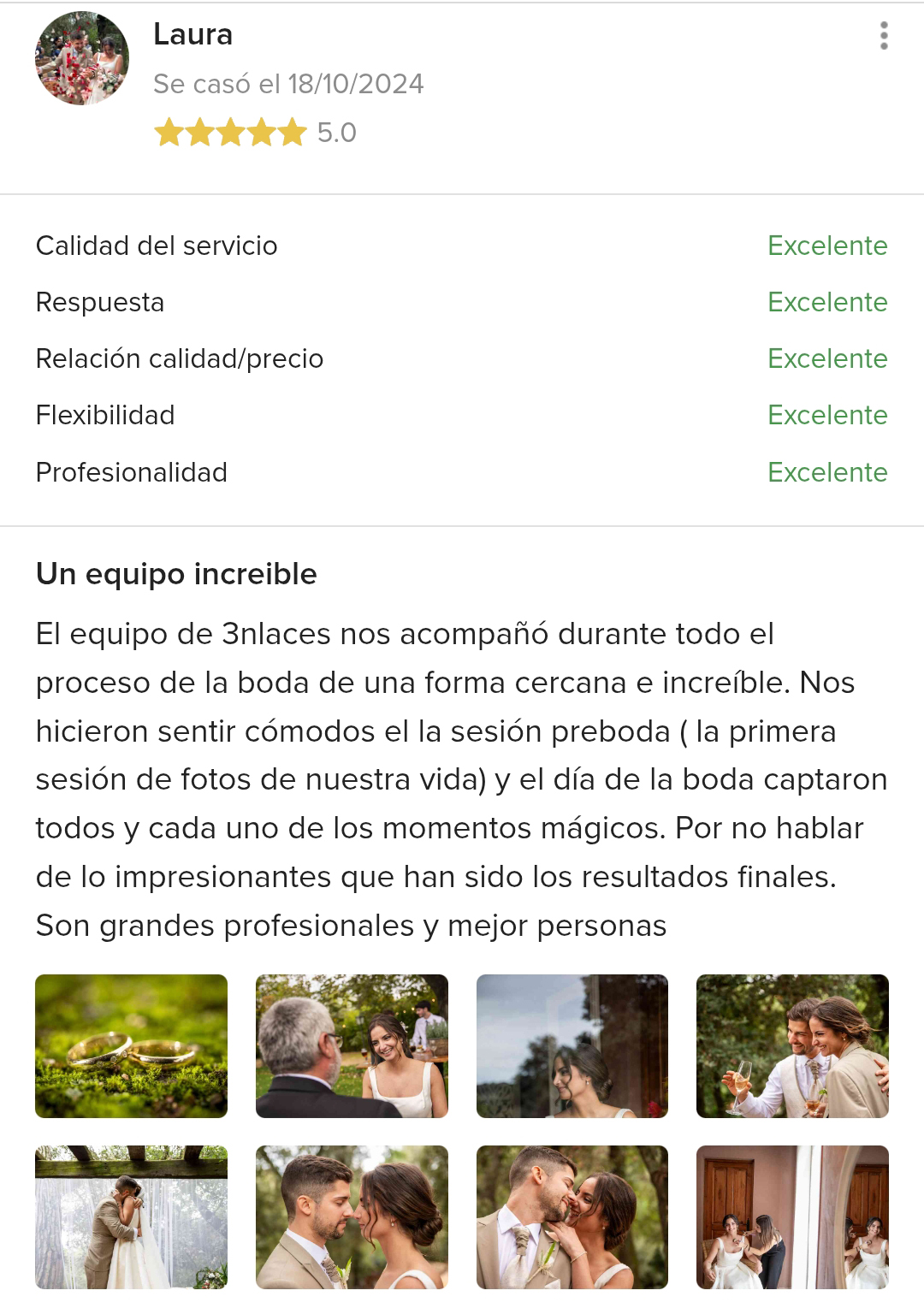This screenshot has width=924, height=1314.
Task: Open the bride's window reflection photo
Action: tap(572, 1045)
